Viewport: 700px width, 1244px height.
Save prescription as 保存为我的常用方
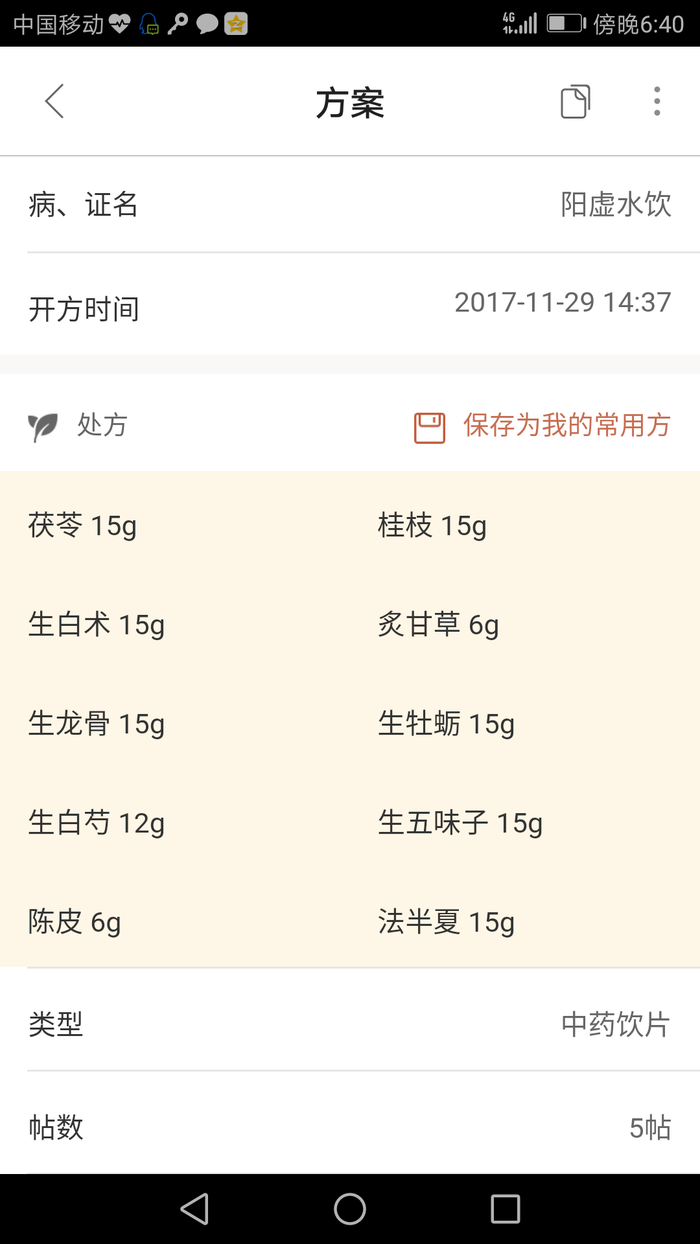[542, 426]
